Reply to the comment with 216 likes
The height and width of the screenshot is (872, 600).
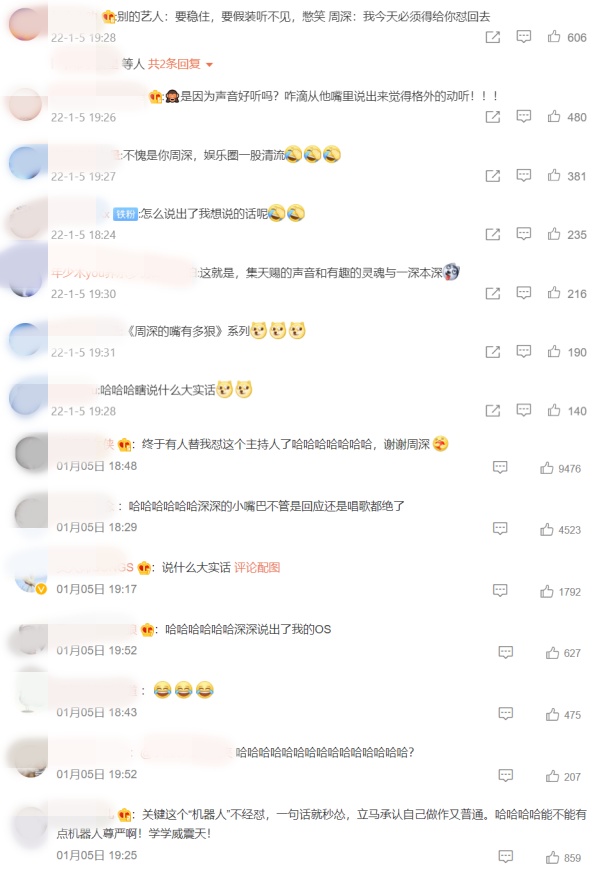pos(523,294)
